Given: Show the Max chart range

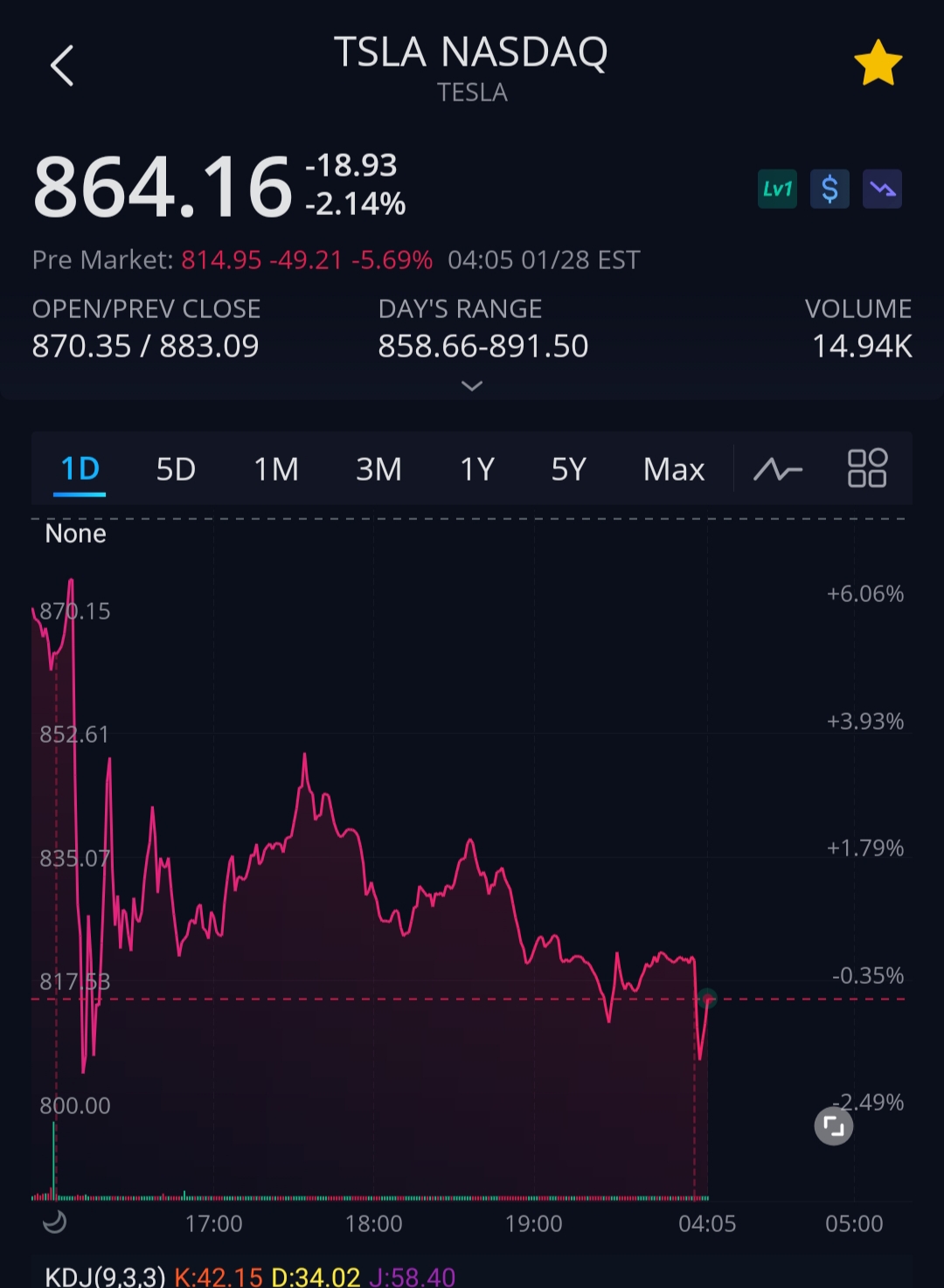Looking at the screenshot, I should (x=674, y=469).
